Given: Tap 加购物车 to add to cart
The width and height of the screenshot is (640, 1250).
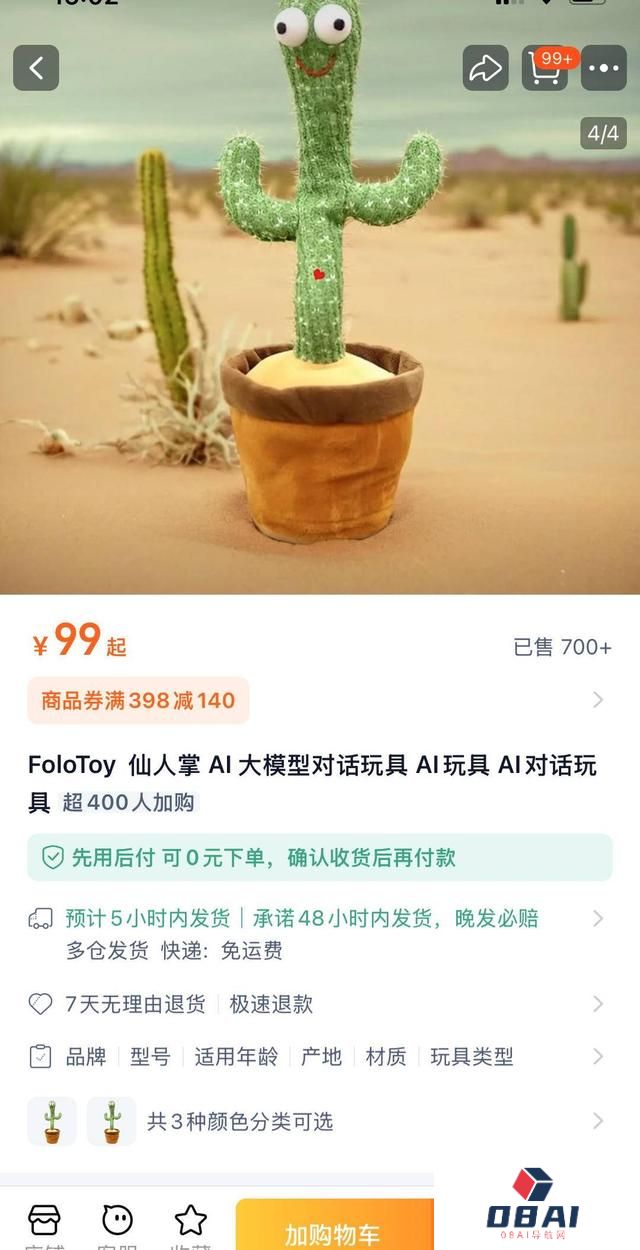Looking at the screenshot, I should [334, 1234].
